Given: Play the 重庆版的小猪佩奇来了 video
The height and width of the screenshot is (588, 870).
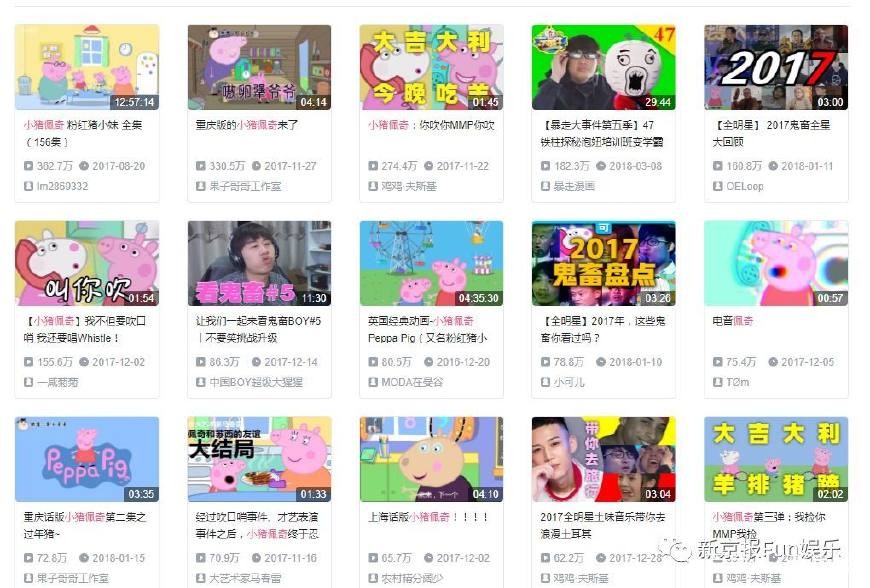Looking at the screenshot, I should pos(259,67).
